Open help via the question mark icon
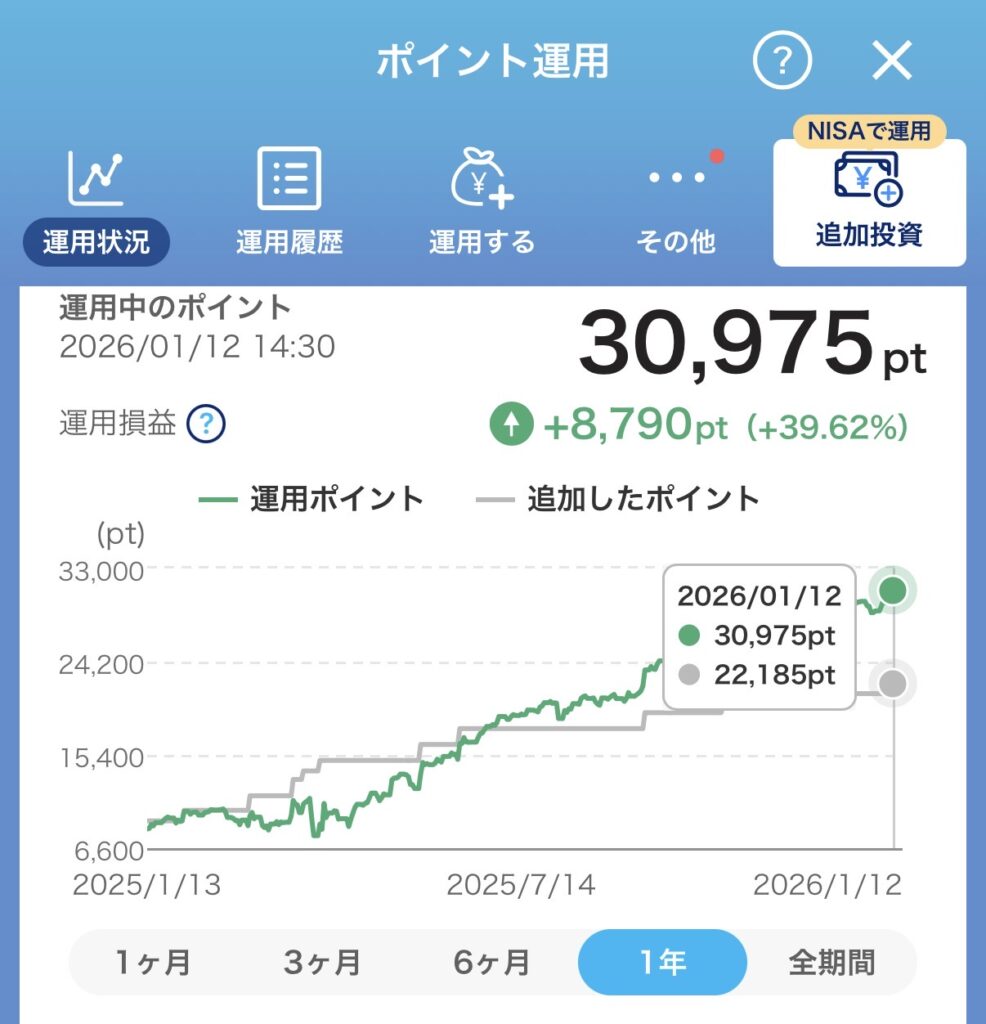Screen dimensions: 986x1024 [x=783, y=61]
